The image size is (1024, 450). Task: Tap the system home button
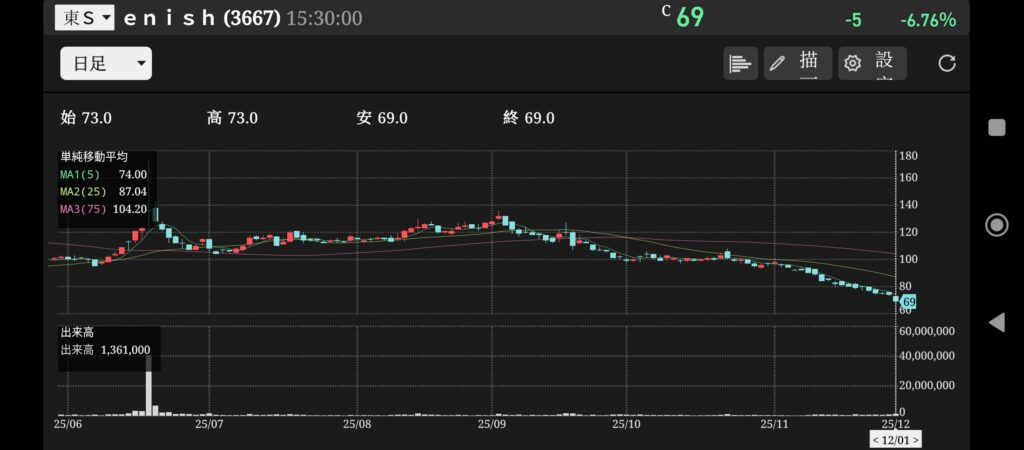pos(996,224)
